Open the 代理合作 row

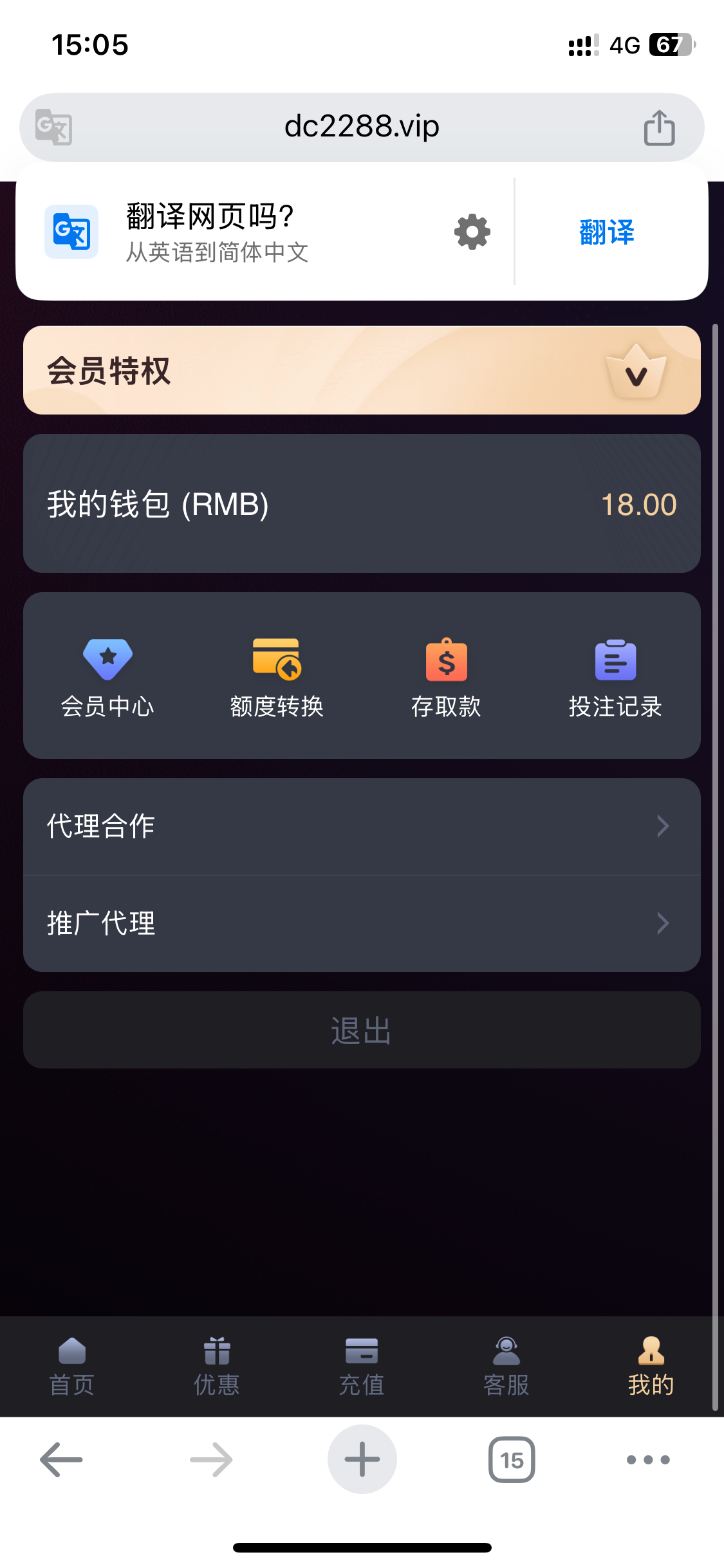[x=362, y=826]
